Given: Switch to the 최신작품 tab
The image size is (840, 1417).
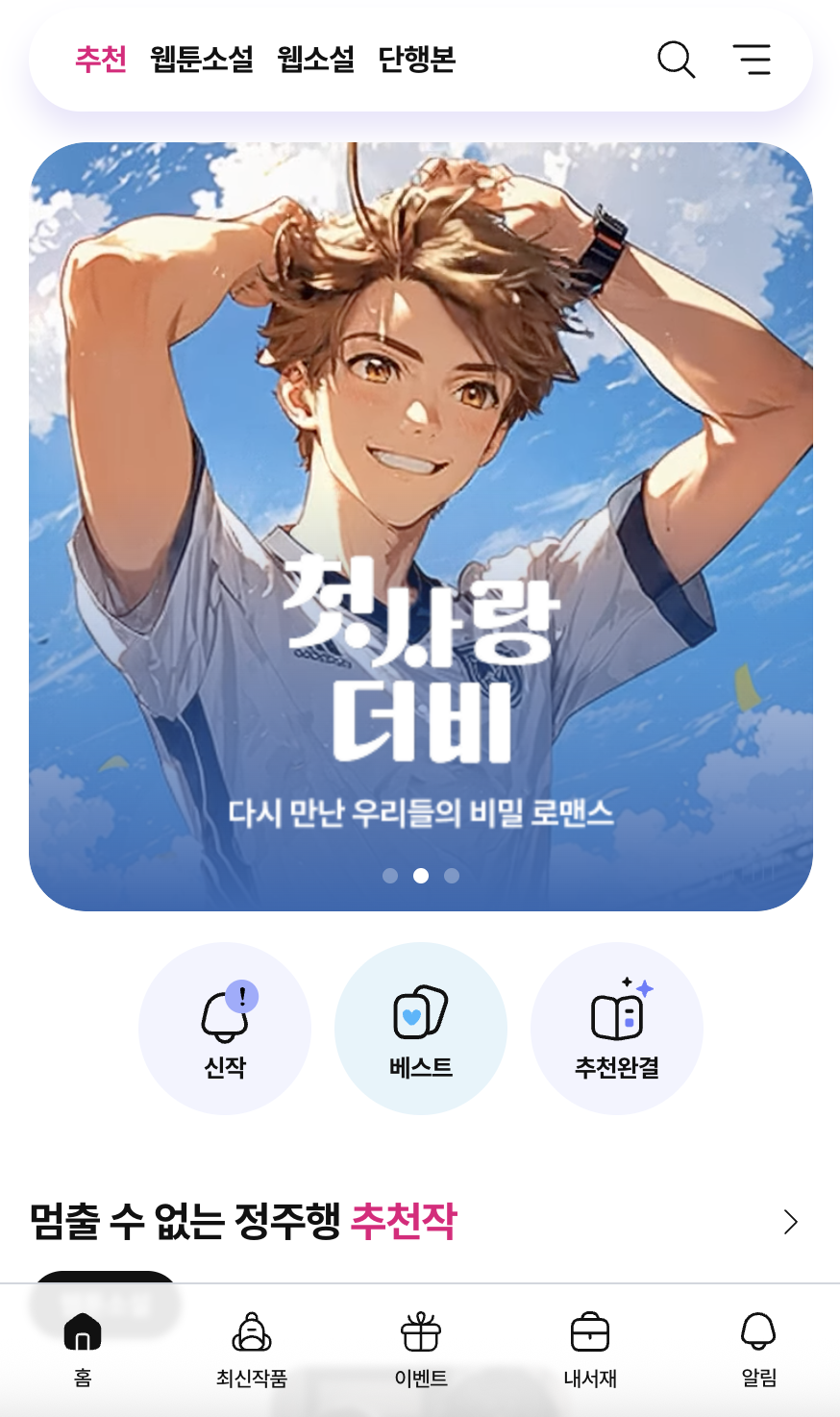Looking at the screenshot, I should pyautogui.click(x=252, y=1350).
